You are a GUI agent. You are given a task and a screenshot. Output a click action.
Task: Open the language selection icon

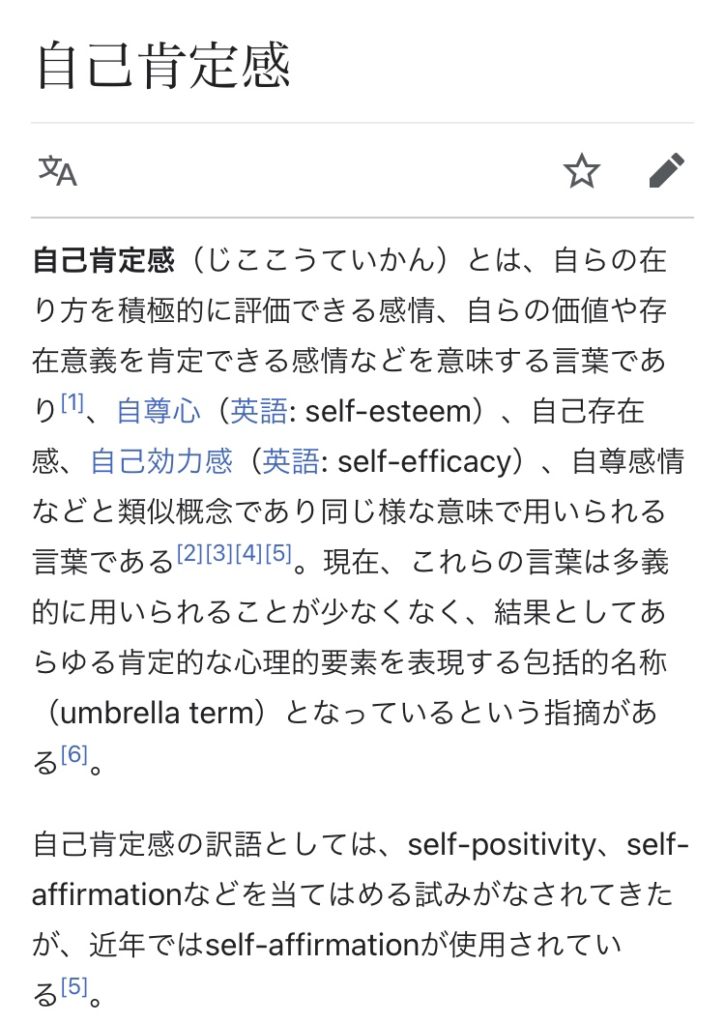[58, 171]
